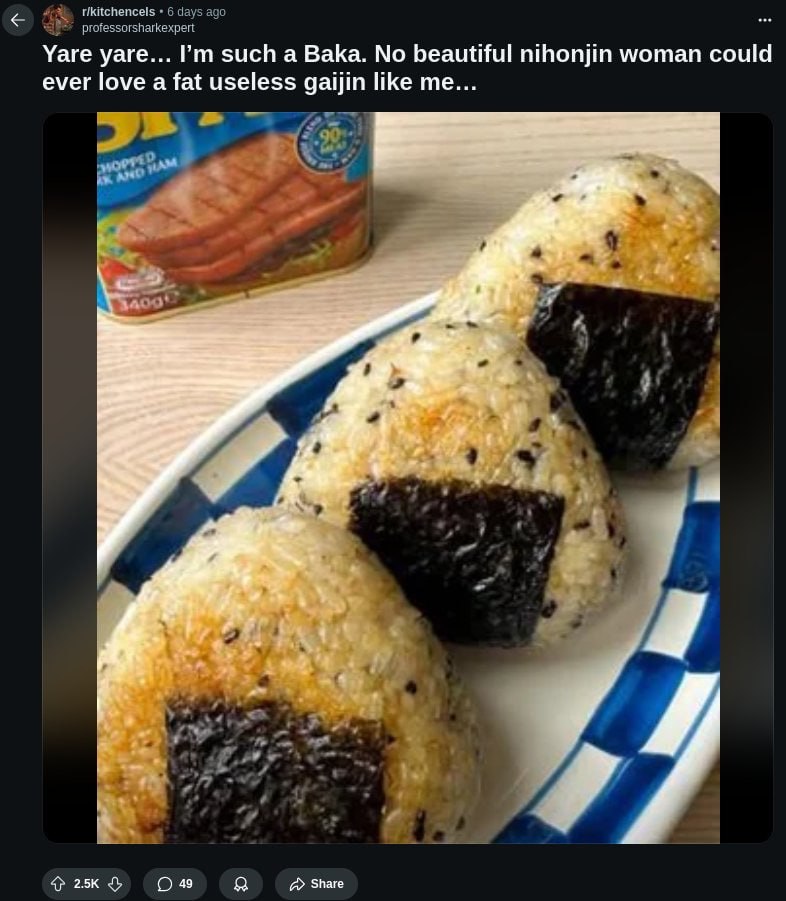Viewport: 786px width, 901px height.
Task: Share this post
Action: tap(316, 884)
